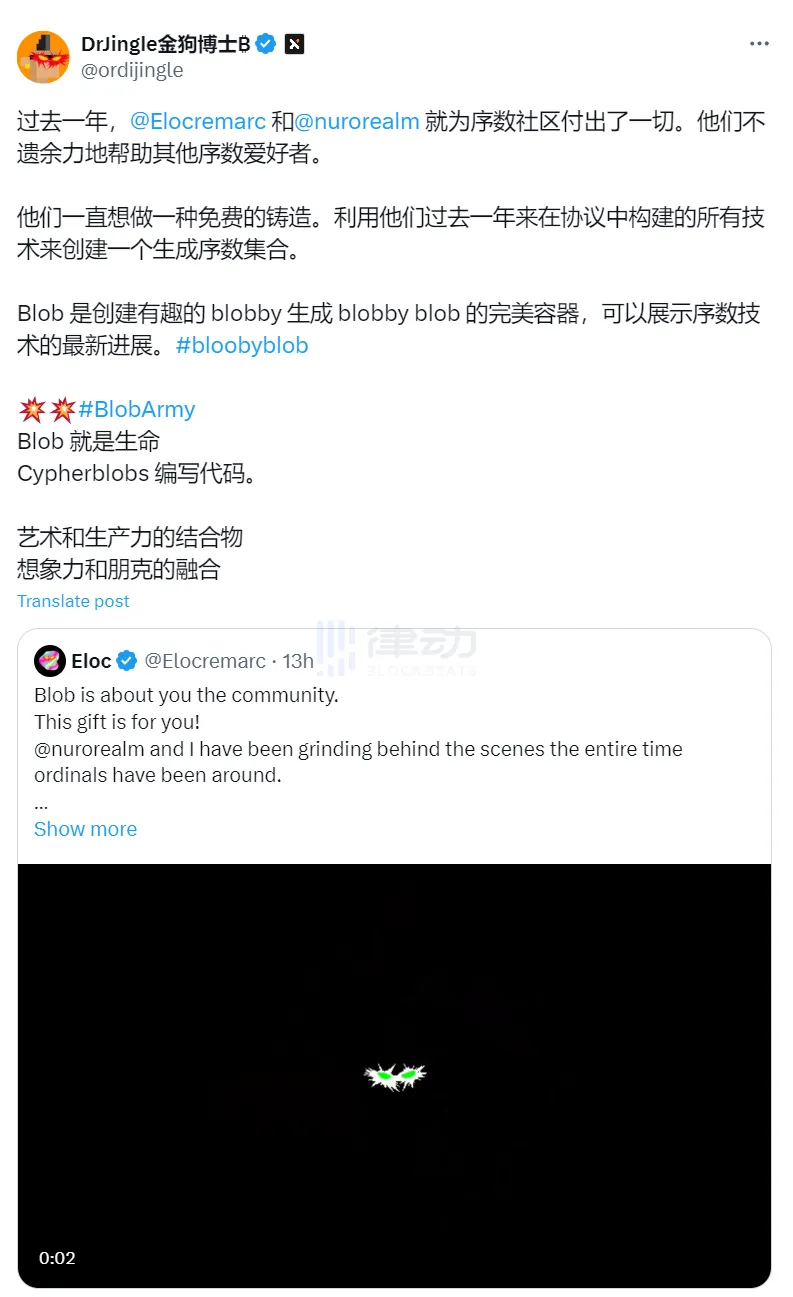The width and height of the screenshot is (793, 1297).
Task: Play the quoted tweet's video
Action: 394,1075
